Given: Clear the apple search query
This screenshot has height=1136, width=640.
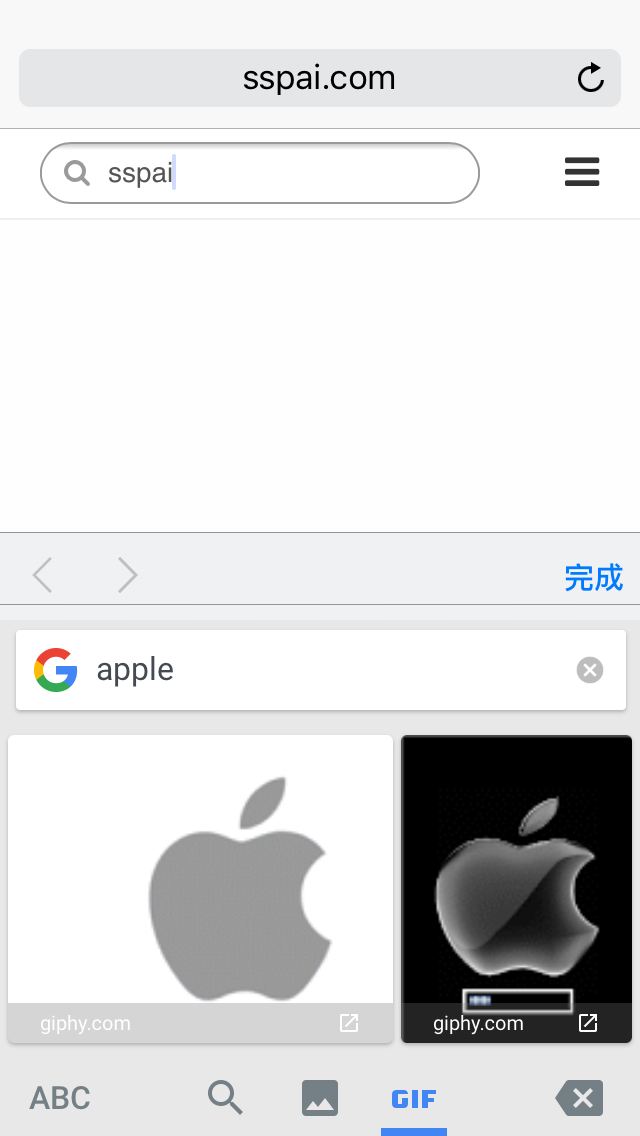Looking at the screenshot, I should pyautogui.click(x=590, y=670).
